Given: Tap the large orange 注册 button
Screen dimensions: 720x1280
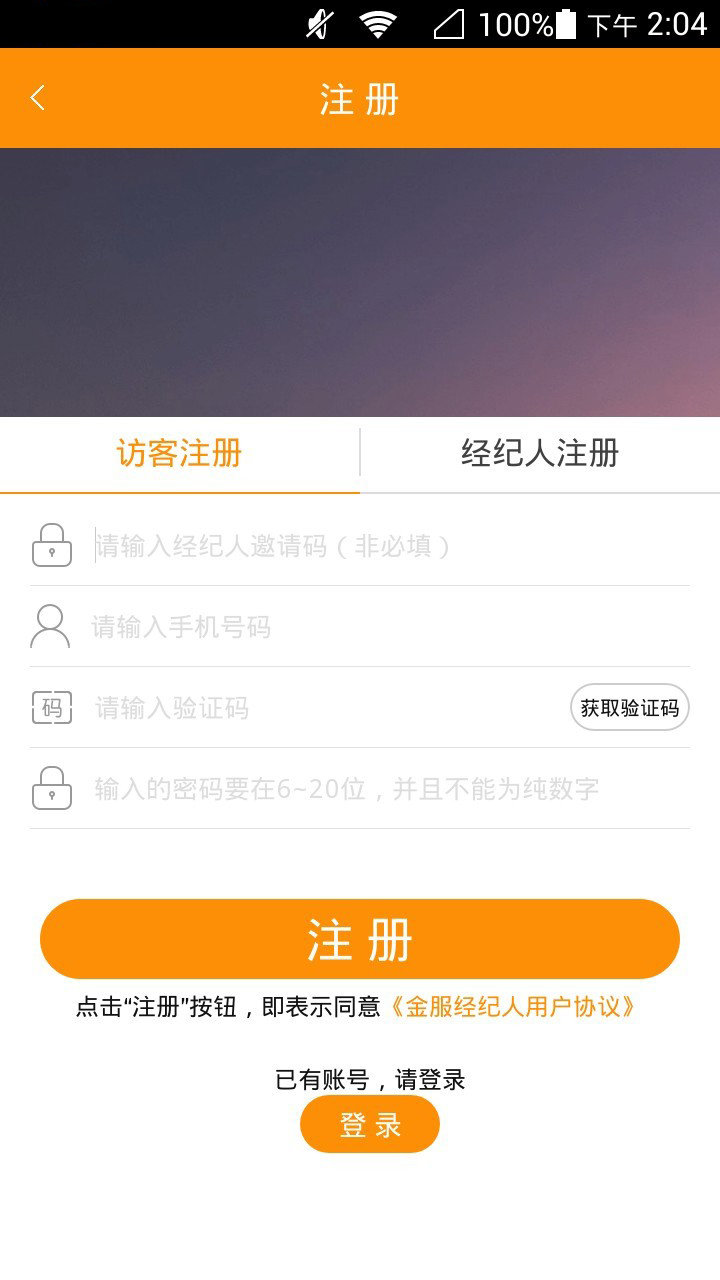Looking at the screenshot, I should tap(360, 939).
